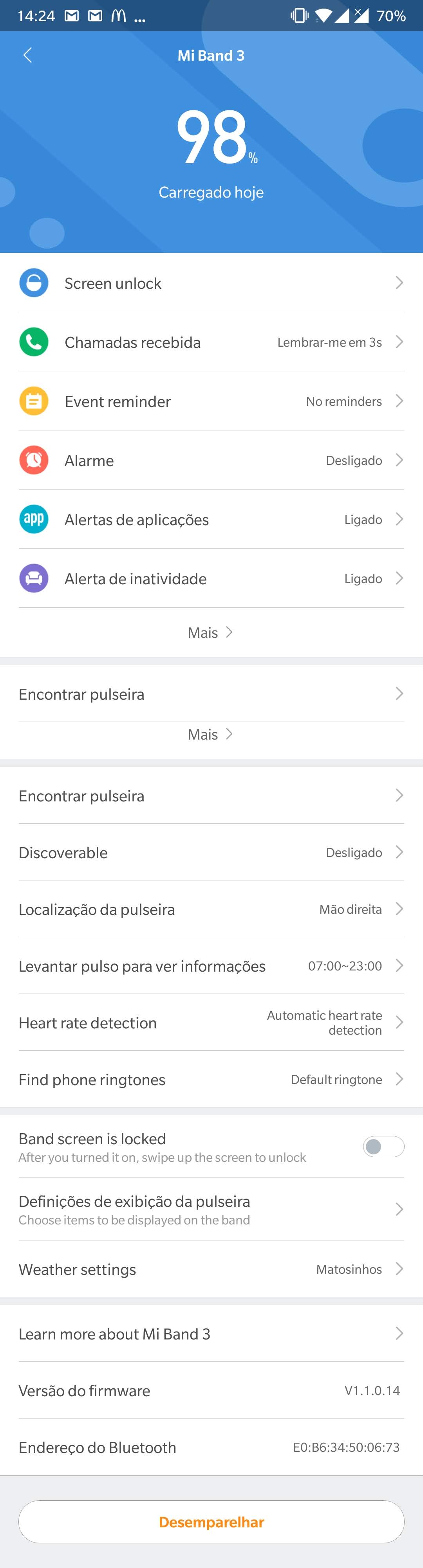
Task: Open Discoverable setting
Action: (211, 852)
